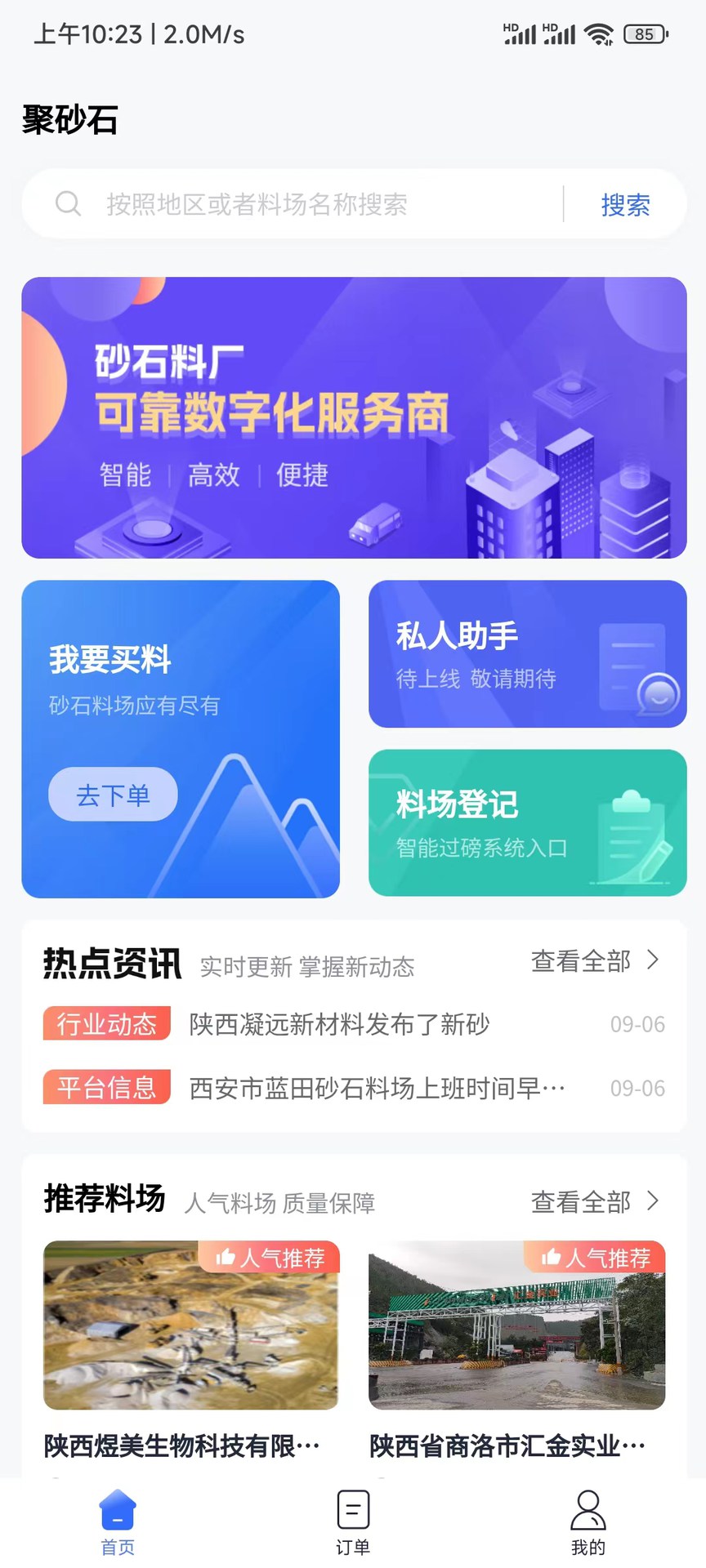Open the 砂石料厂 digital service banner

(x=354, y=417)
